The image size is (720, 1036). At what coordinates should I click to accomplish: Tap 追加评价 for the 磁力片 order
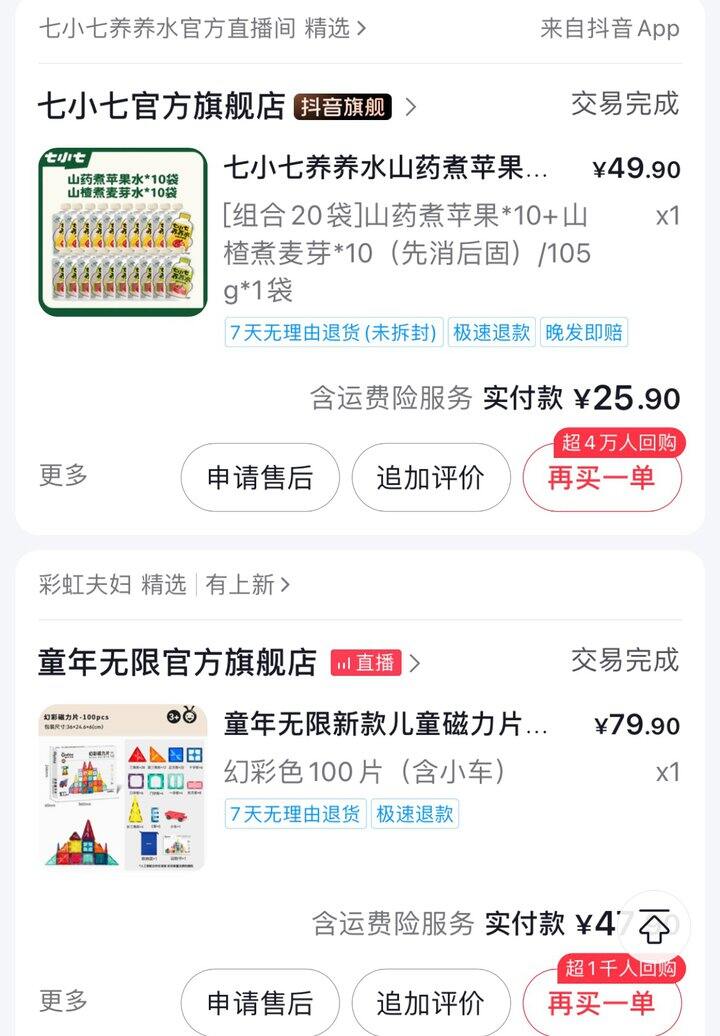coord(430,1002)
